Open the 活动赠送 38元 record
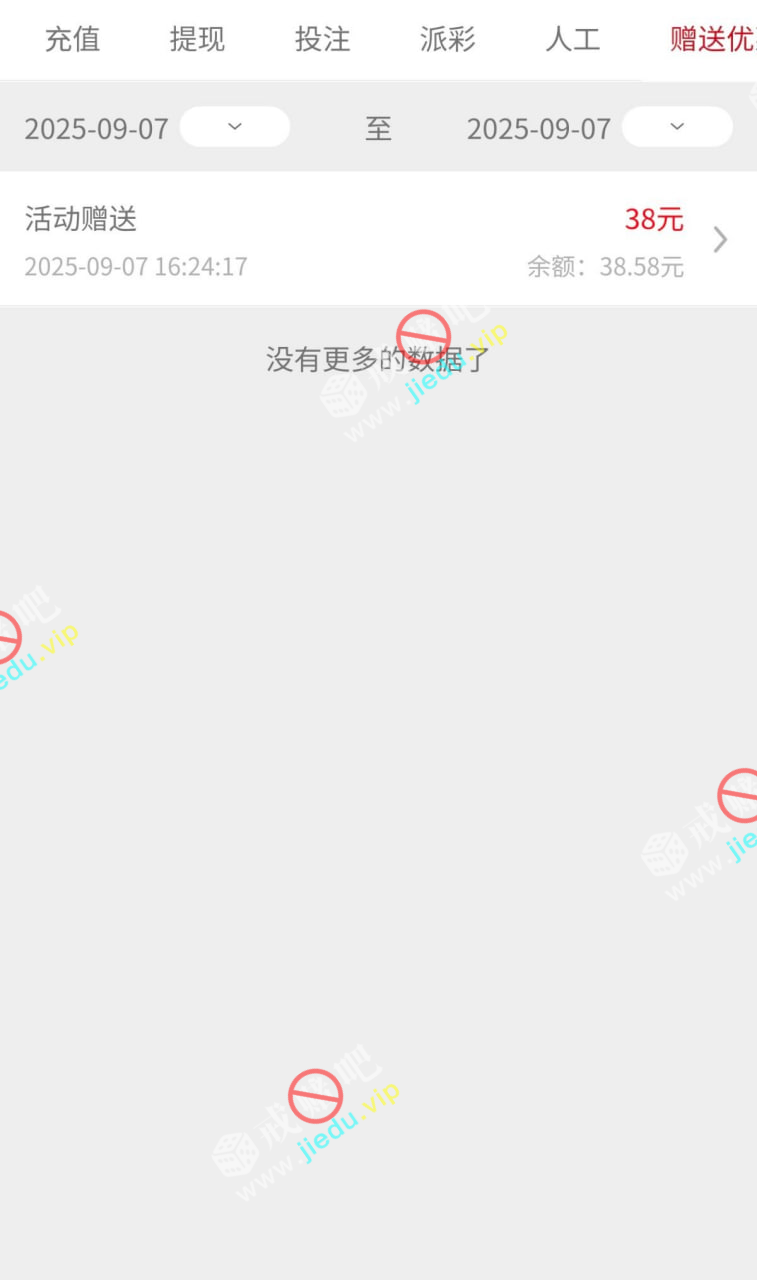 pos(378,240)
